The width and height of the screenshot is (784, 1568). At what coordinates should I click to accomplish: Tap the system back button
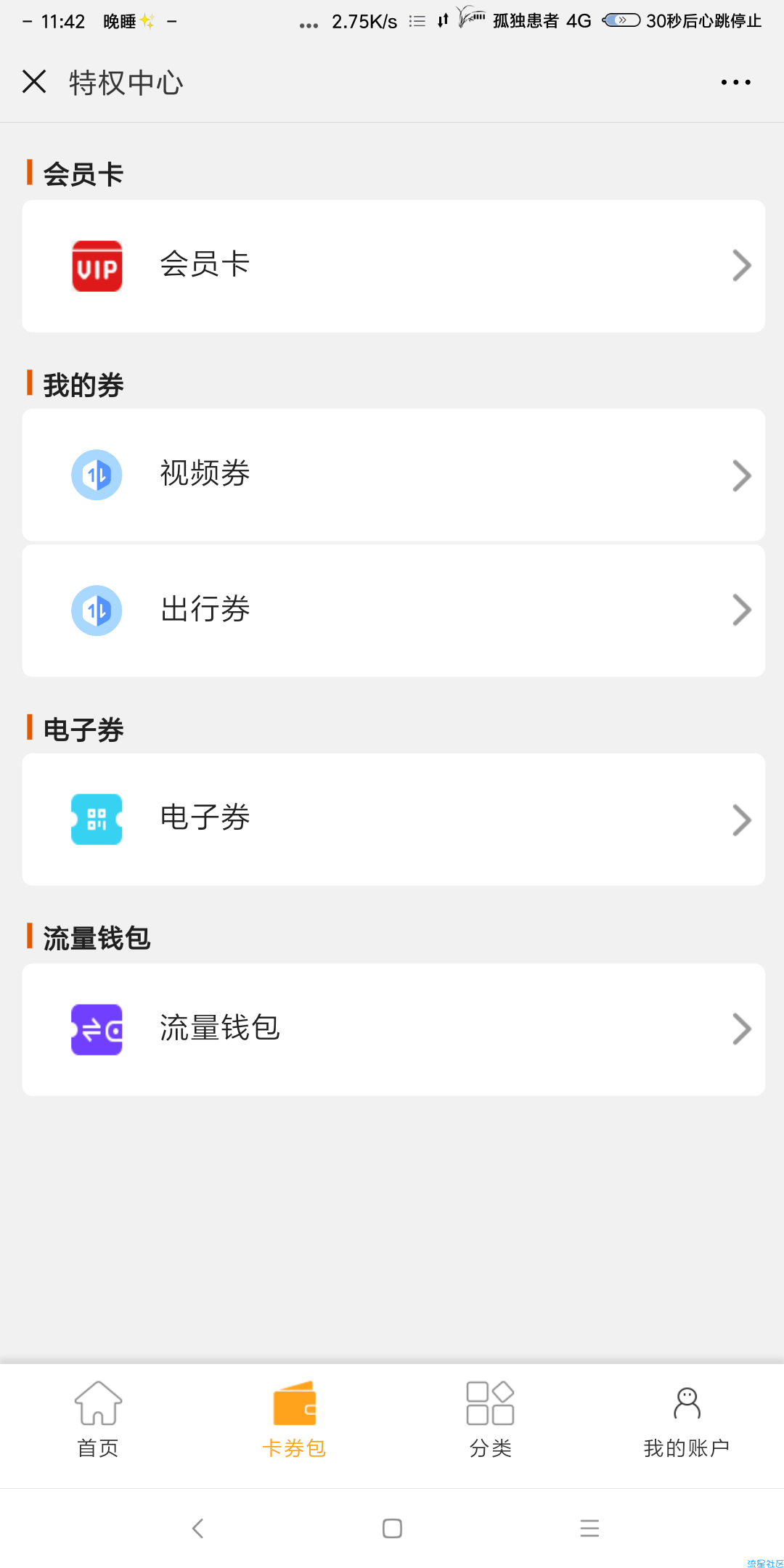pos(197,1528)
